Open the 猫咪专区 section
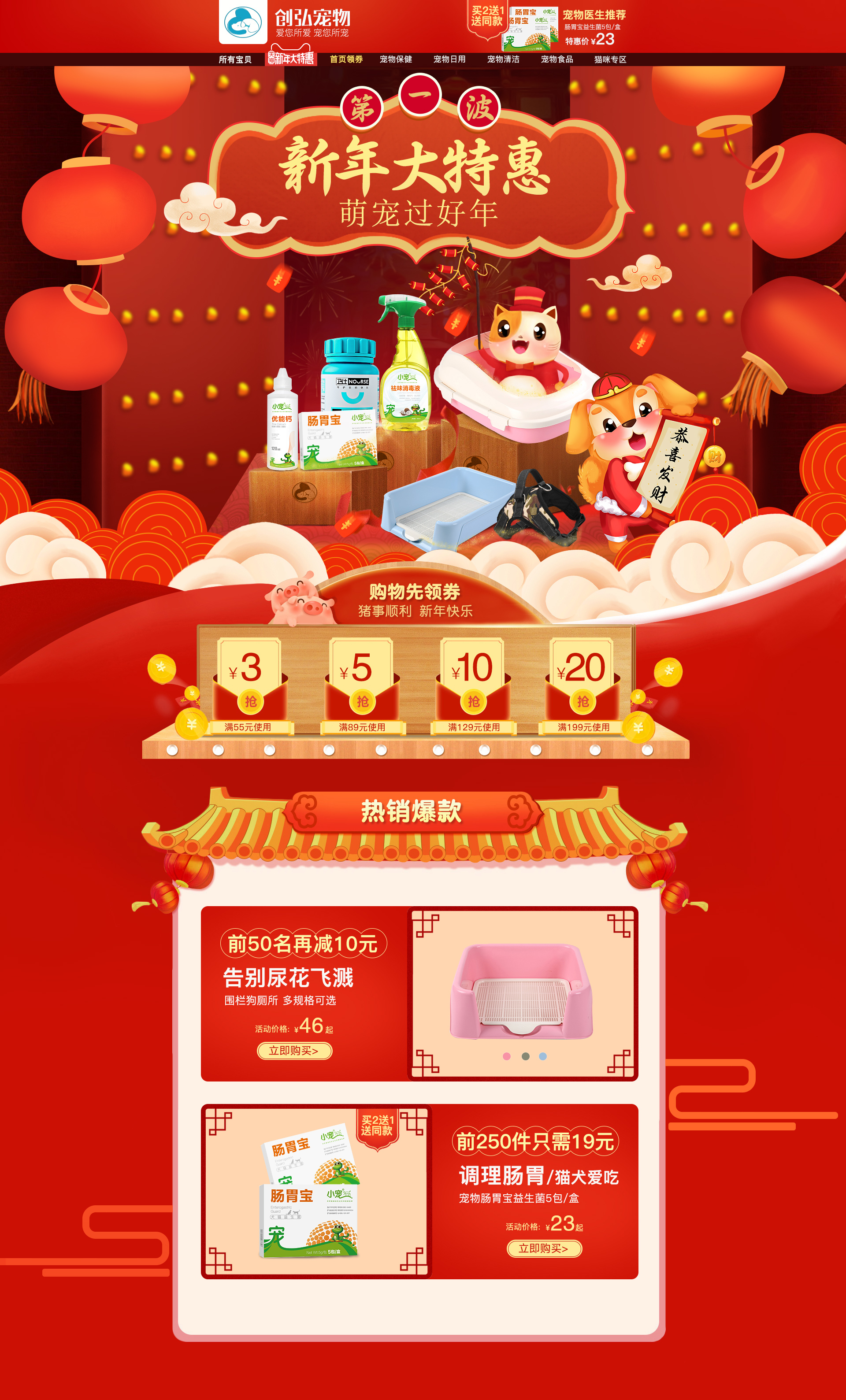The image size is (846, 1400). tap(610, 59)
